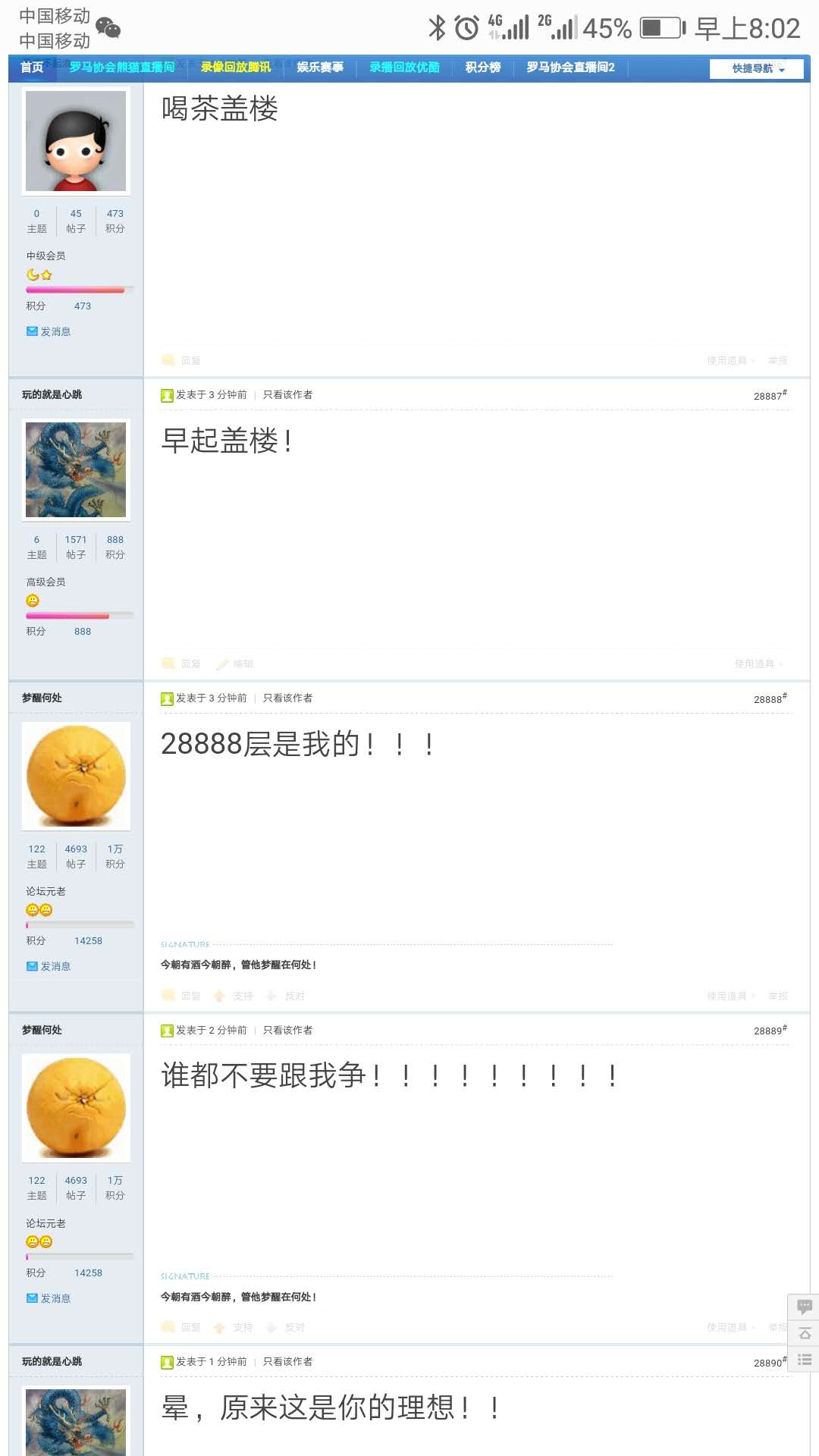Toggle 只看该作者 on post 28890

[x=289, y=1361]
